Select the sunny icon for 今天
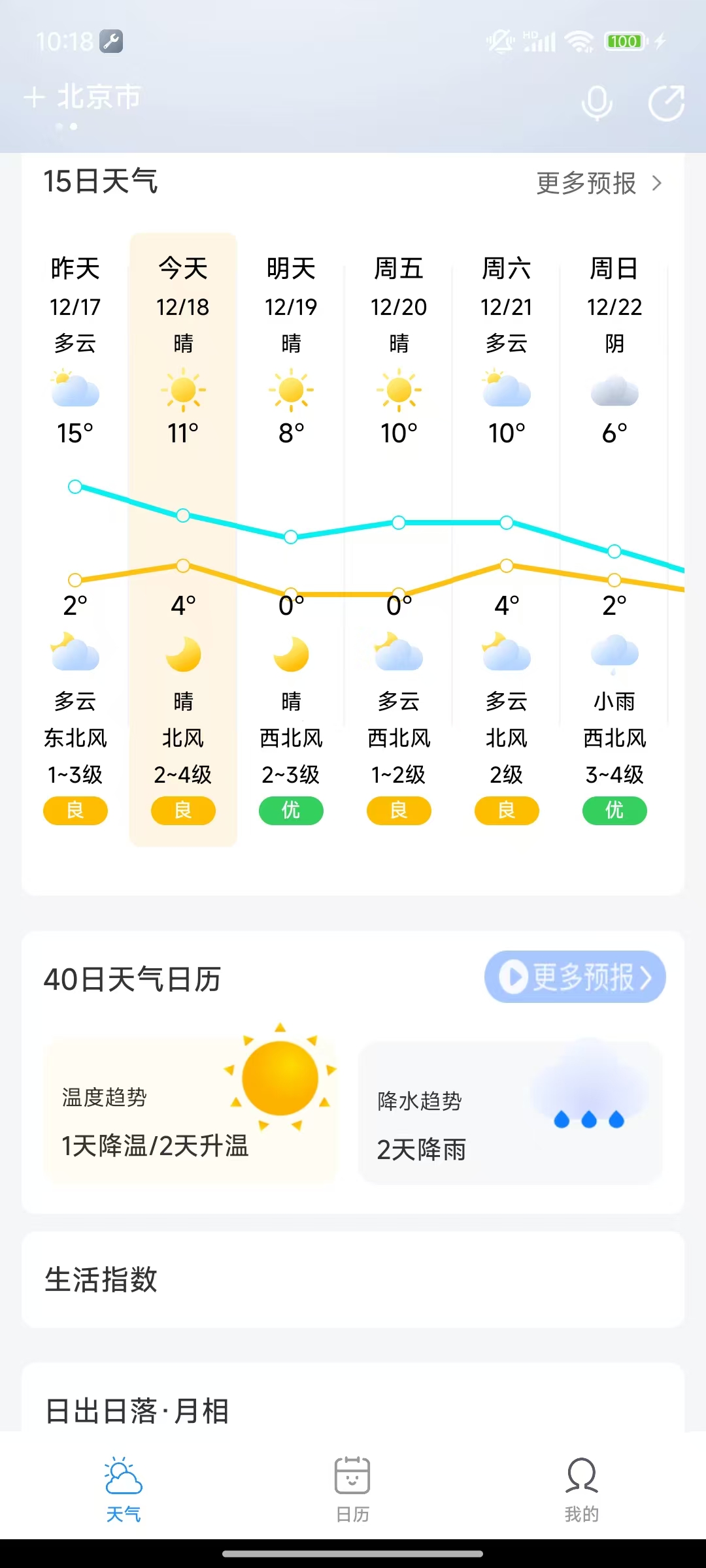 click(x=183, y=390)
